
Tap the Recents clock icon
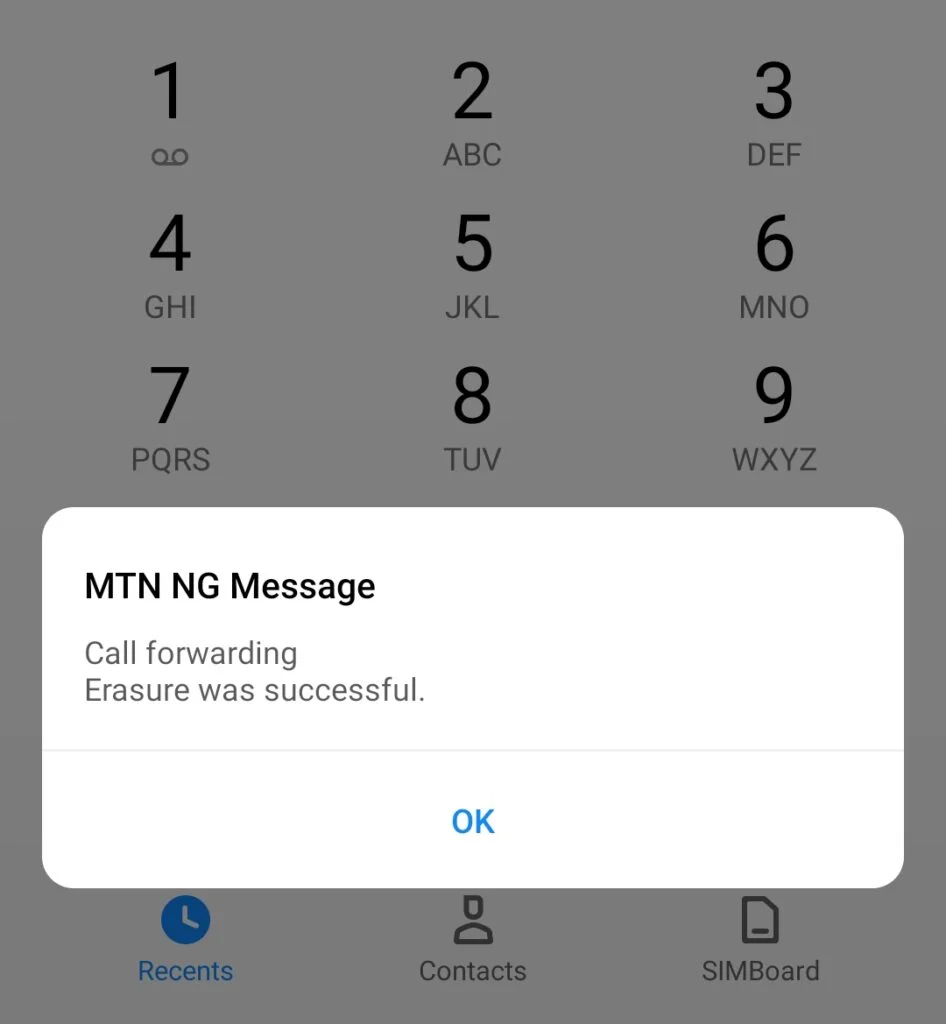click(x=185, y=918)
